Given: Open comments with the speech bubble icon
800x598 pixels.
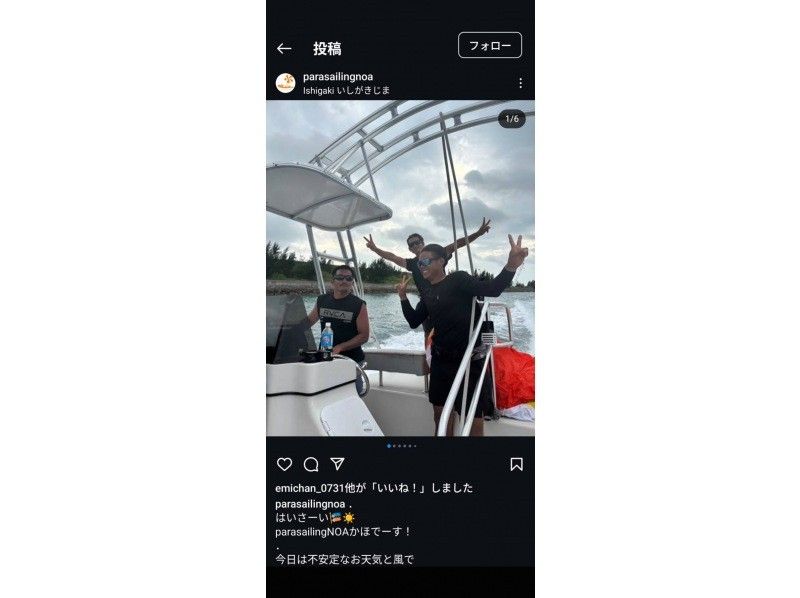Looking at the screenshot, I should [311, 464].
